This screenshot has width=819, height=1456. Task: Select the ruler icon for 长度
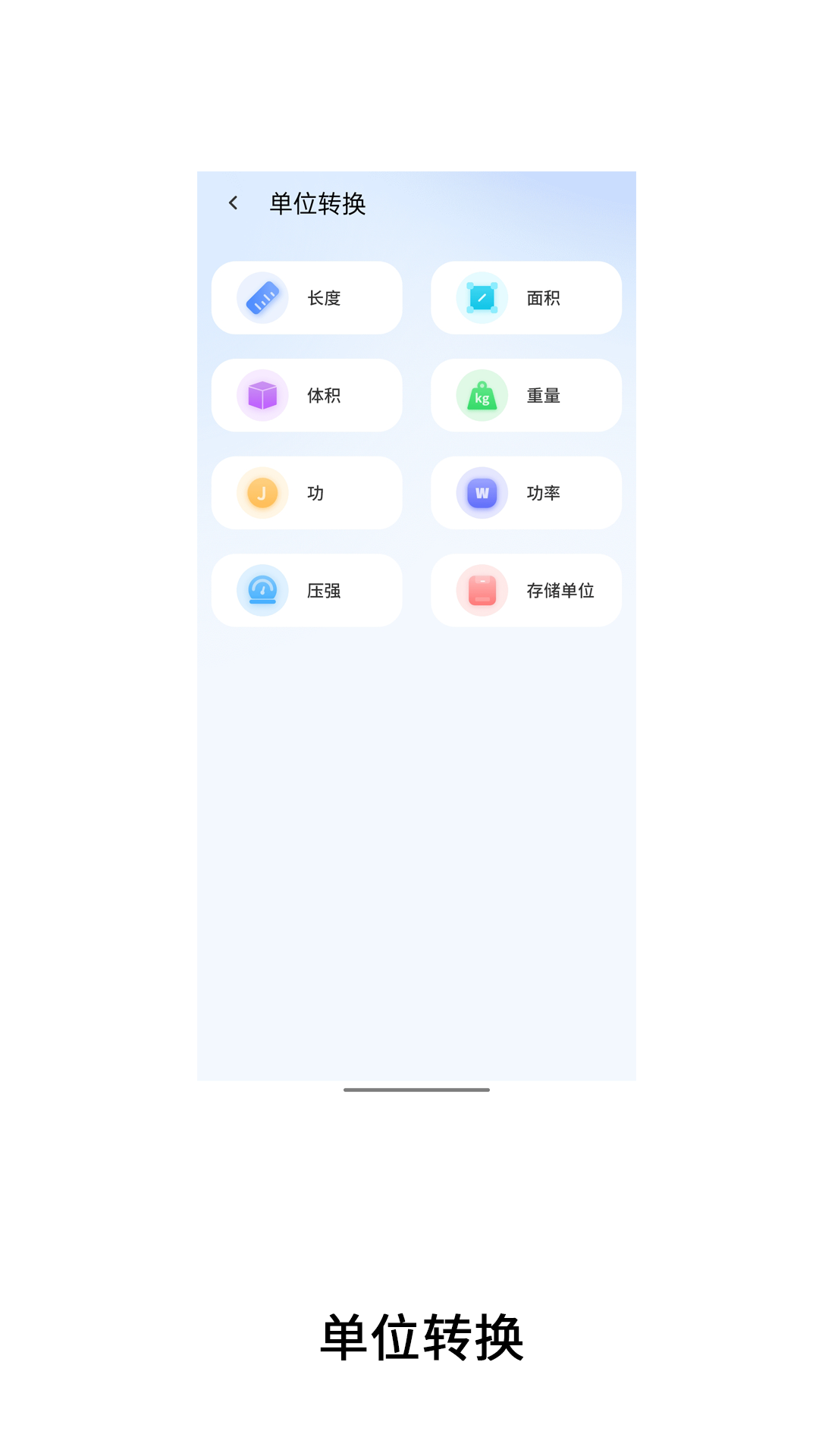coord(261,298)
